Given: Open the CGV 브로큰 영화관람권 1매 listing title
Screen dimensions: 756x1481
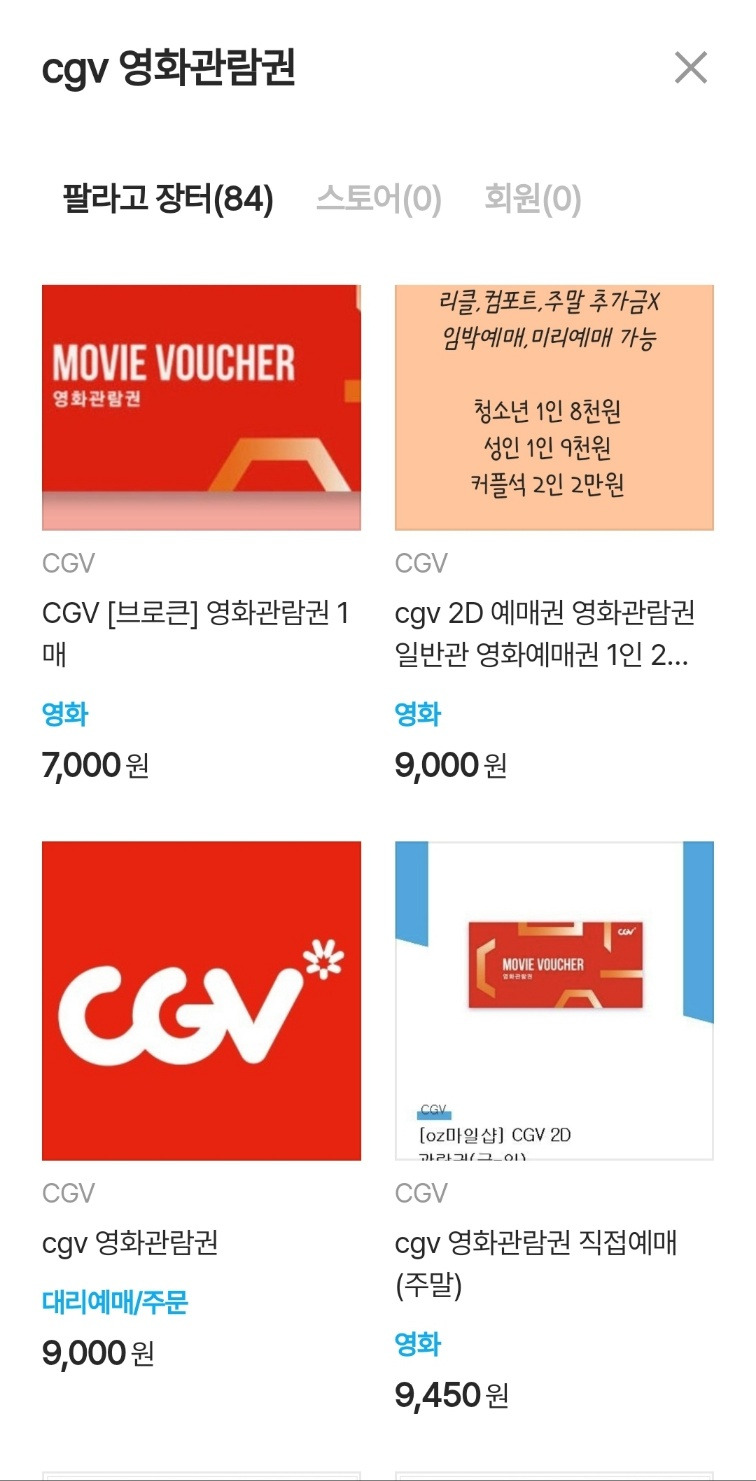Looking at the screenshot, I should point(197,634).
